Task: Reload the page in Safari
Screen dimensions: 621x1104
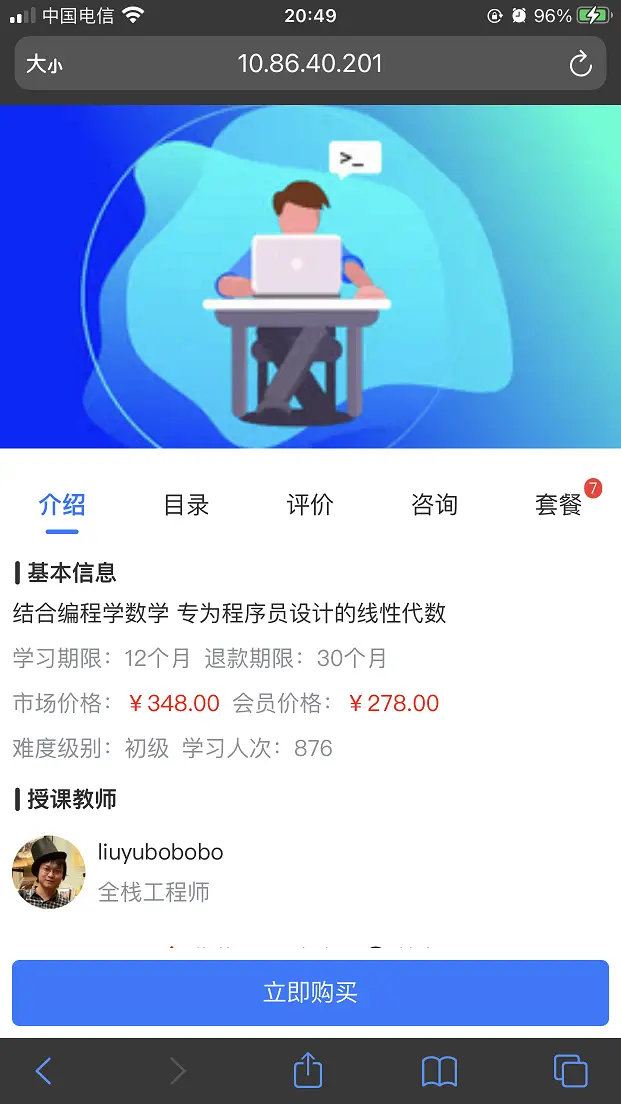Action: (580, 65)
